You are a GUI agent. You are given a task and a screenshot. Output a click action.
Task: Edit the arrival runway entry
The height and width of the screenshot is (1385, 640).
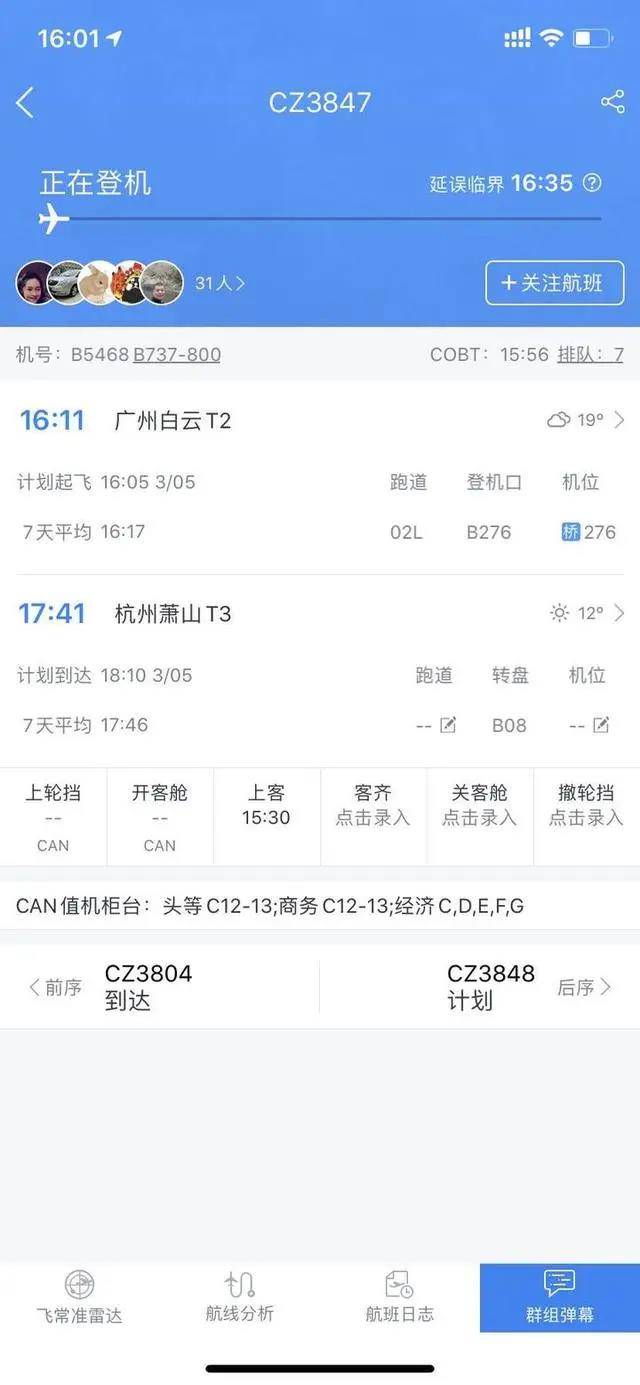point(447,725)
